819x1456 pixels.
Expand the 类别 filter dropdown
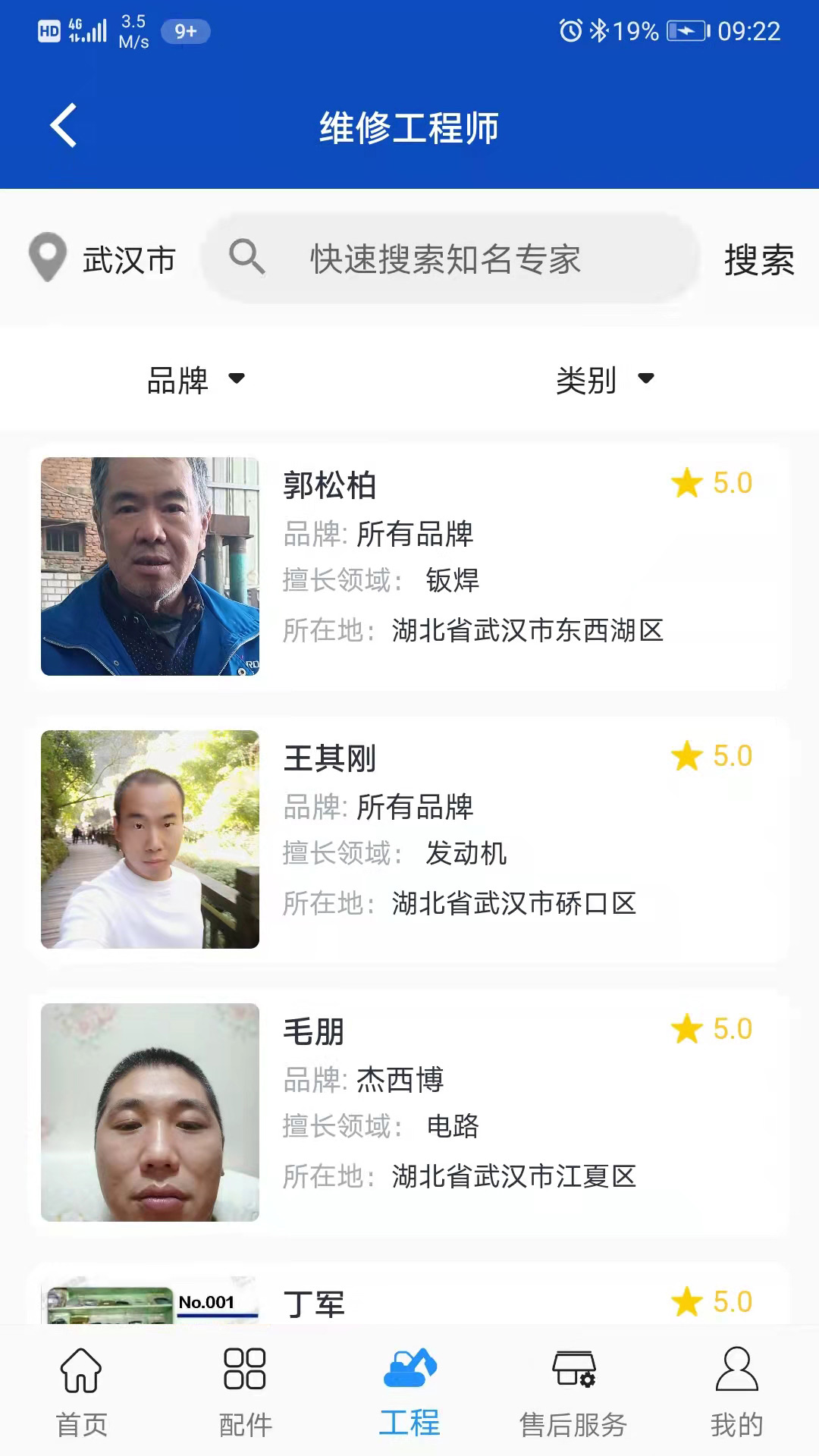(x=604, y=380)
